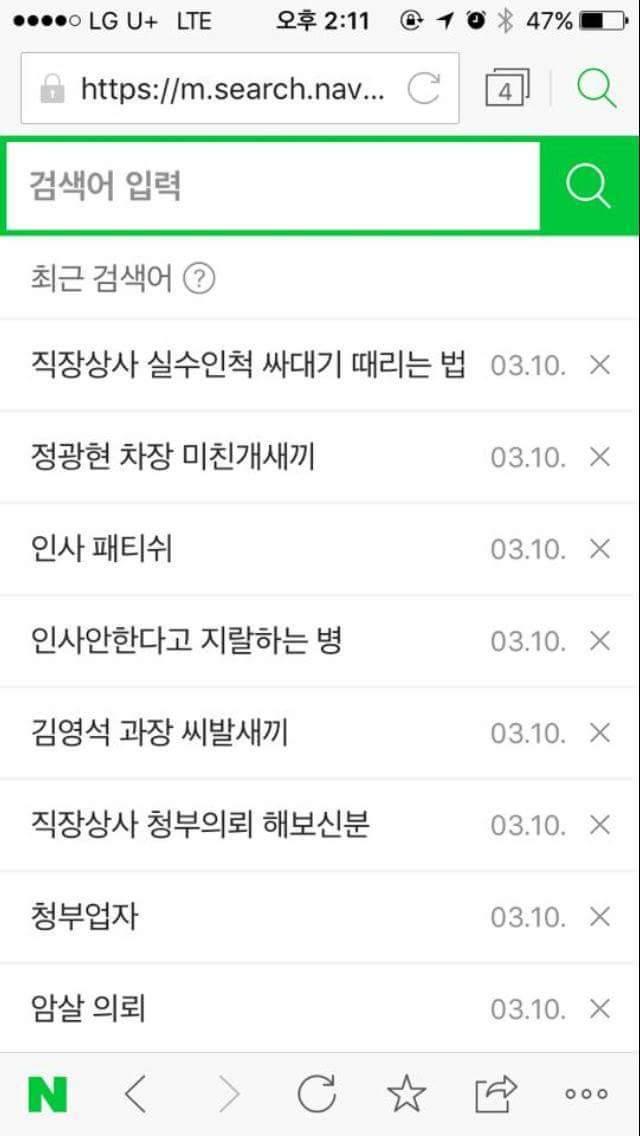Remove recent search 청부업자
Image resolution: width=640 pixels, height=1136 pixels.
point(599,917)
